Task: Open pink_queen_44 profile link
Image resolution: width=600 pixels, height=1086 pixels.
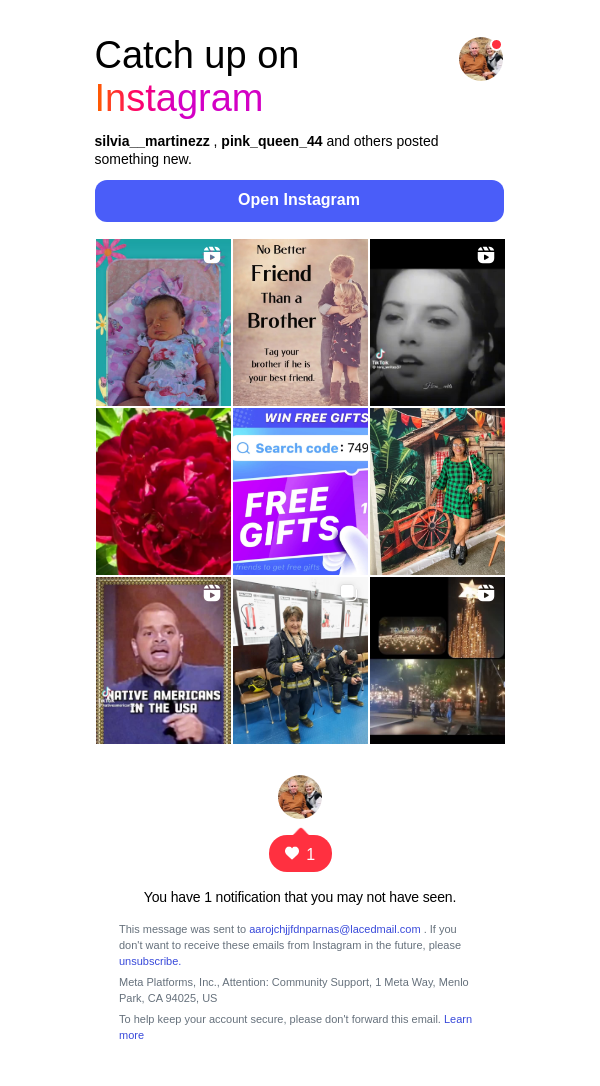Action: (272, 141)
